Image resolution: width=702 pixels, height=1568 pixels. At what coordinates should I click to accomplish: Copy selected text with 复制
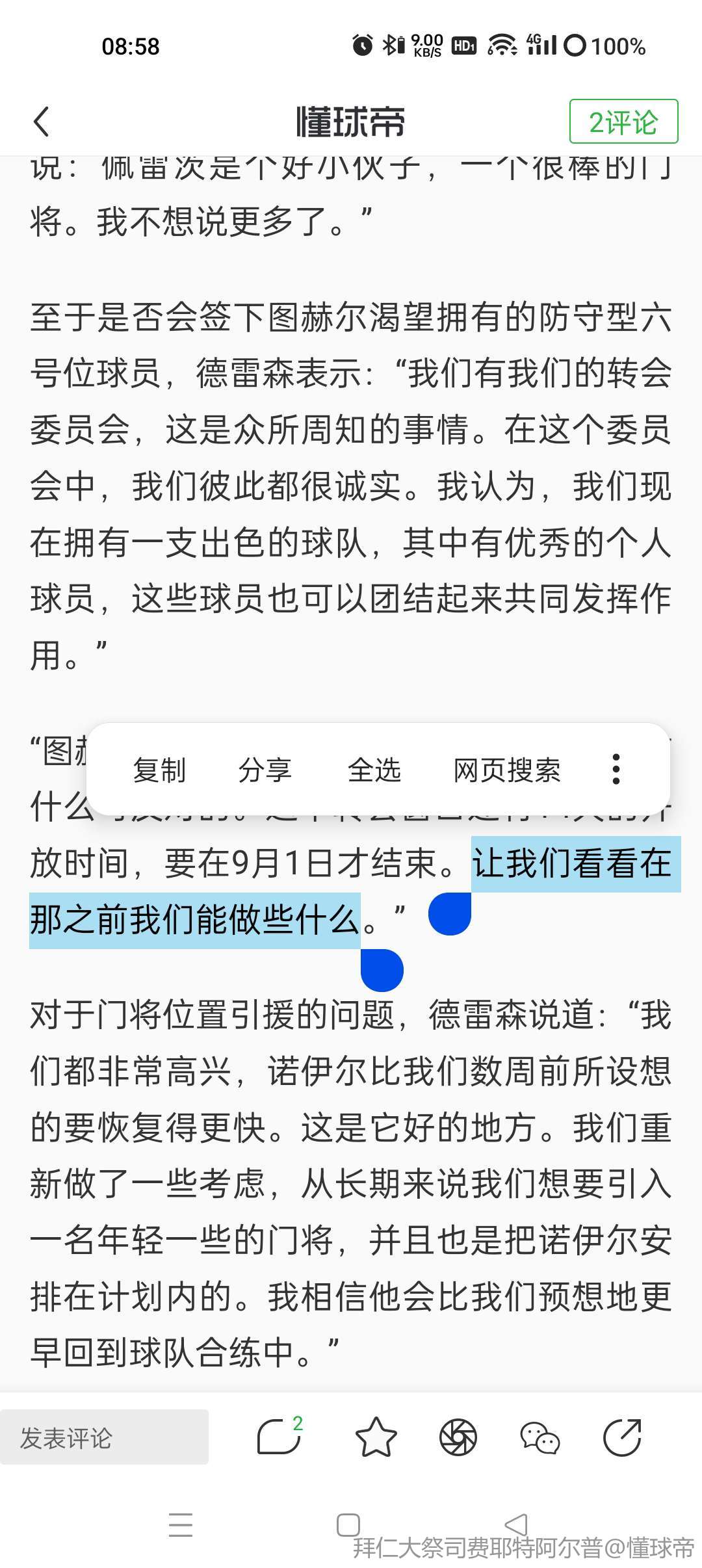pyautogui.click(x=159, y=770)
